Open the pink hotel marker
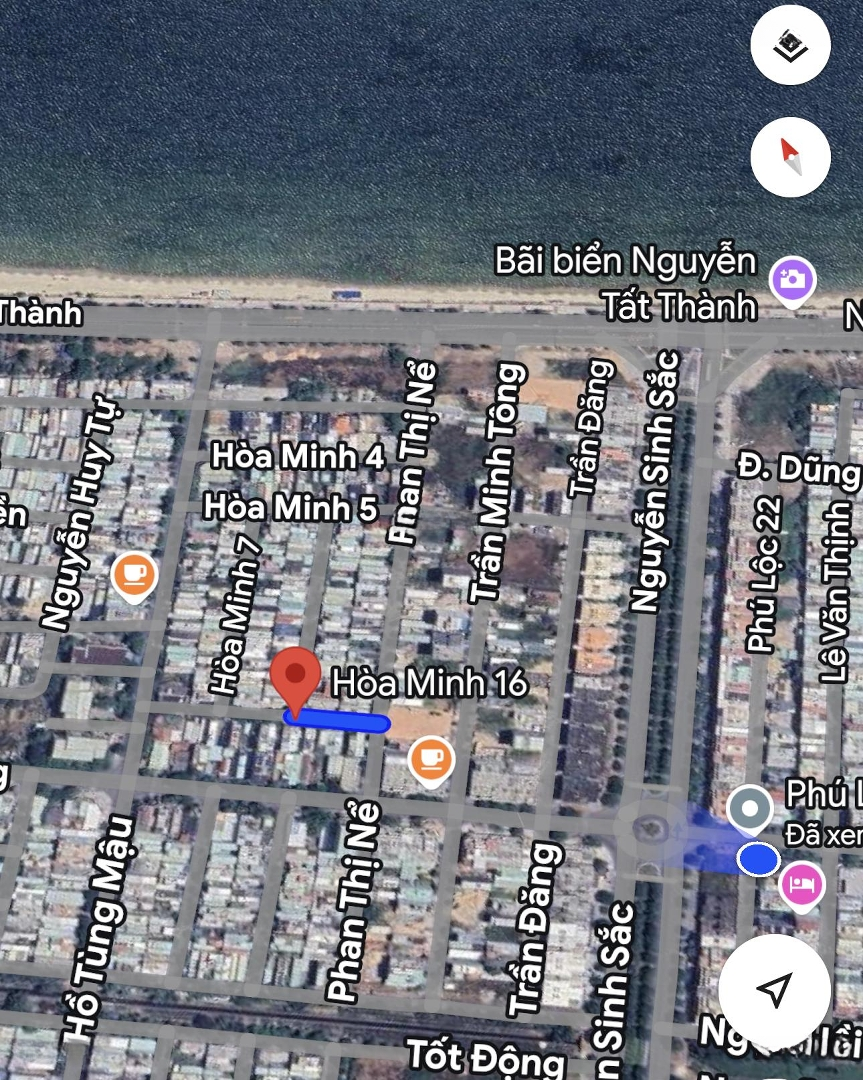 tap(802, 884)
